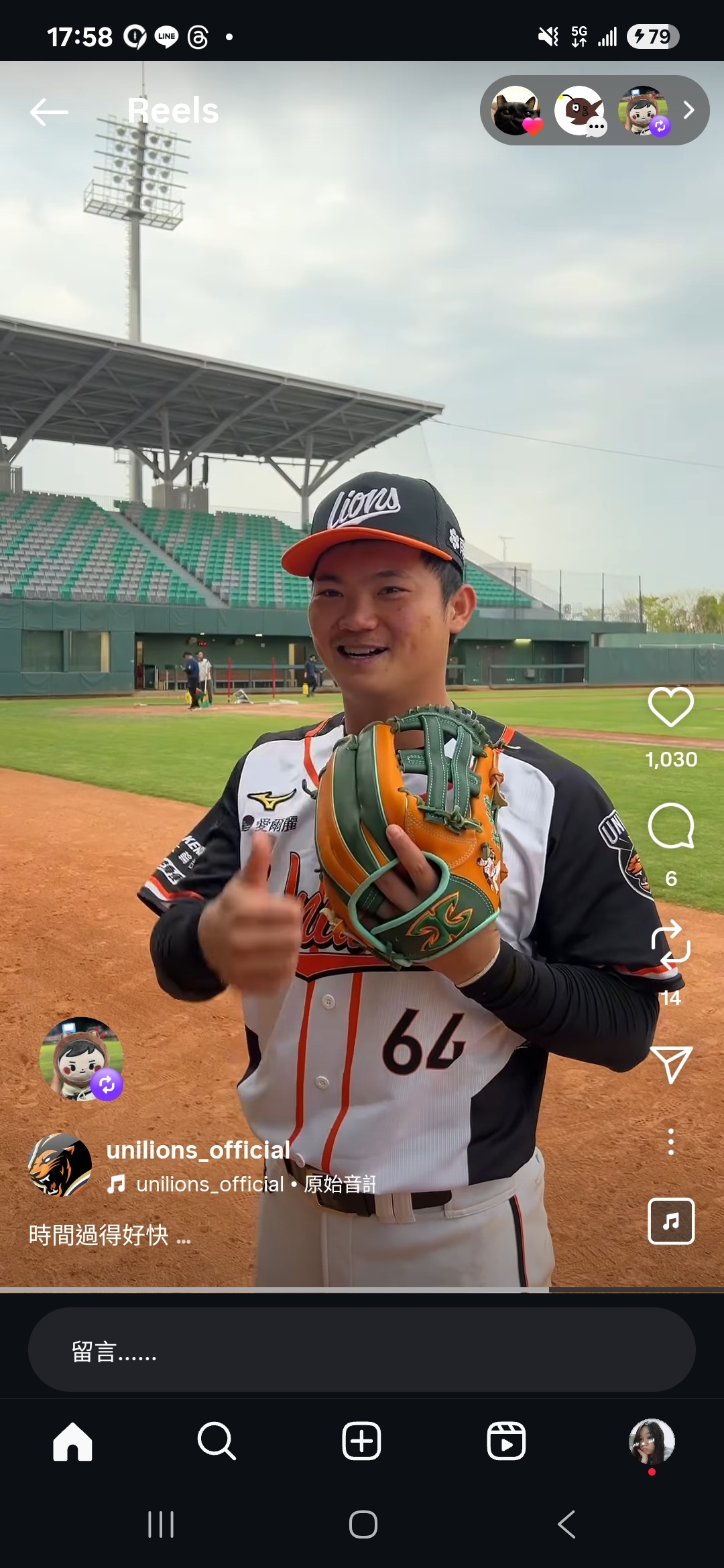Viewport: 724px width, 1568px height.
Task: Switch to the Home tab
Action: [x=72, y=1441]
